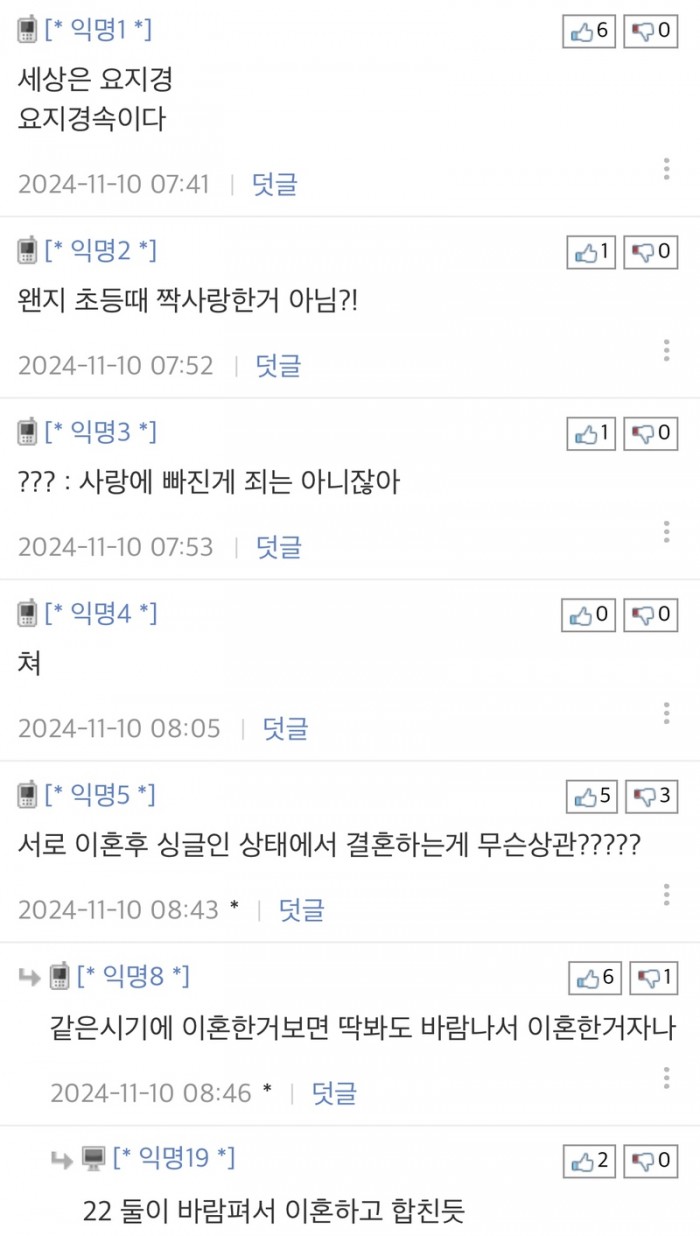Upvote 익명8's reply
The width and height of the screenshot is (700, 1236).
pos(595,977)
